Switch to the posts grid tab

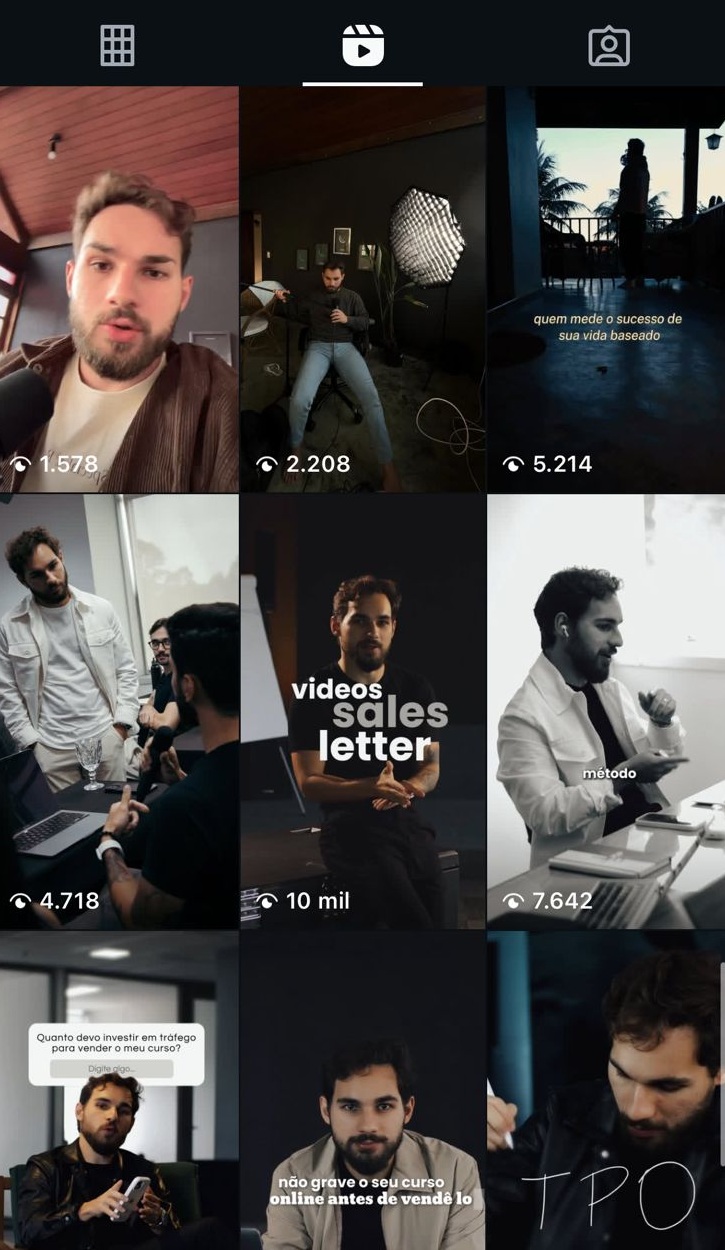[x=117, y=46]
